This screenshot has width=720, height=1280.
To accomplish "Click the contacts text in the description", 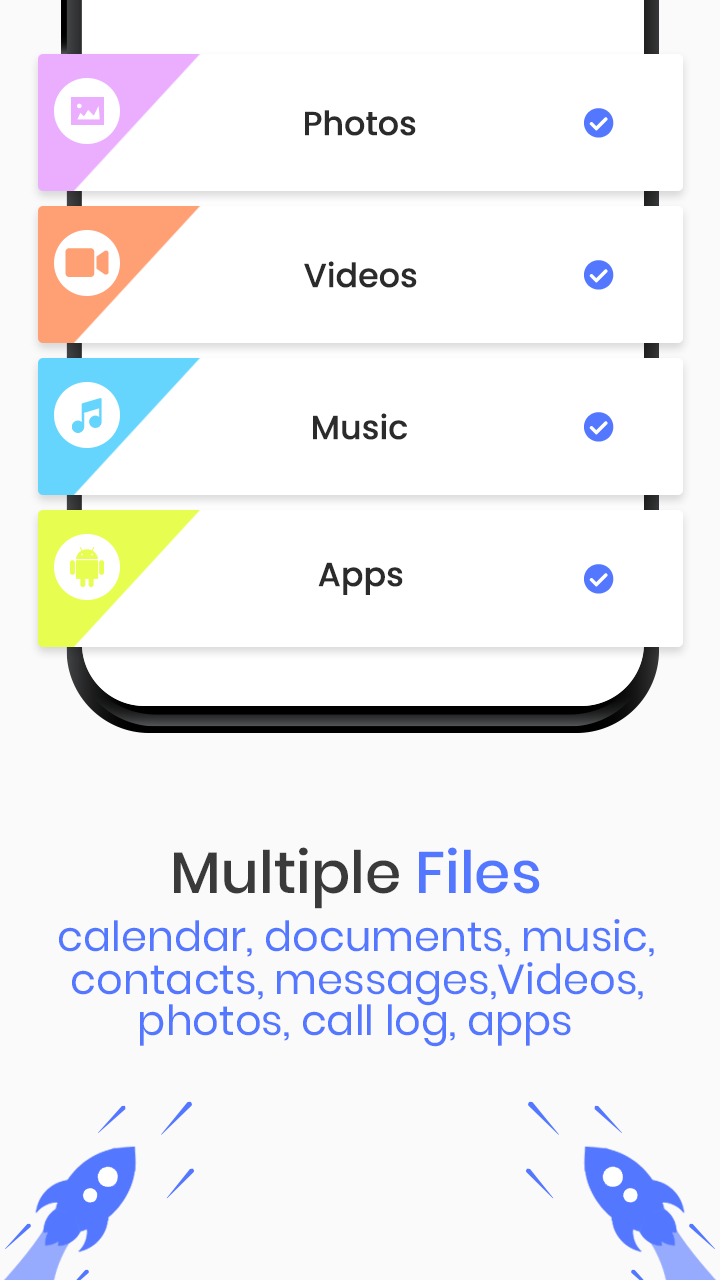I will click(x=162, y=980).
